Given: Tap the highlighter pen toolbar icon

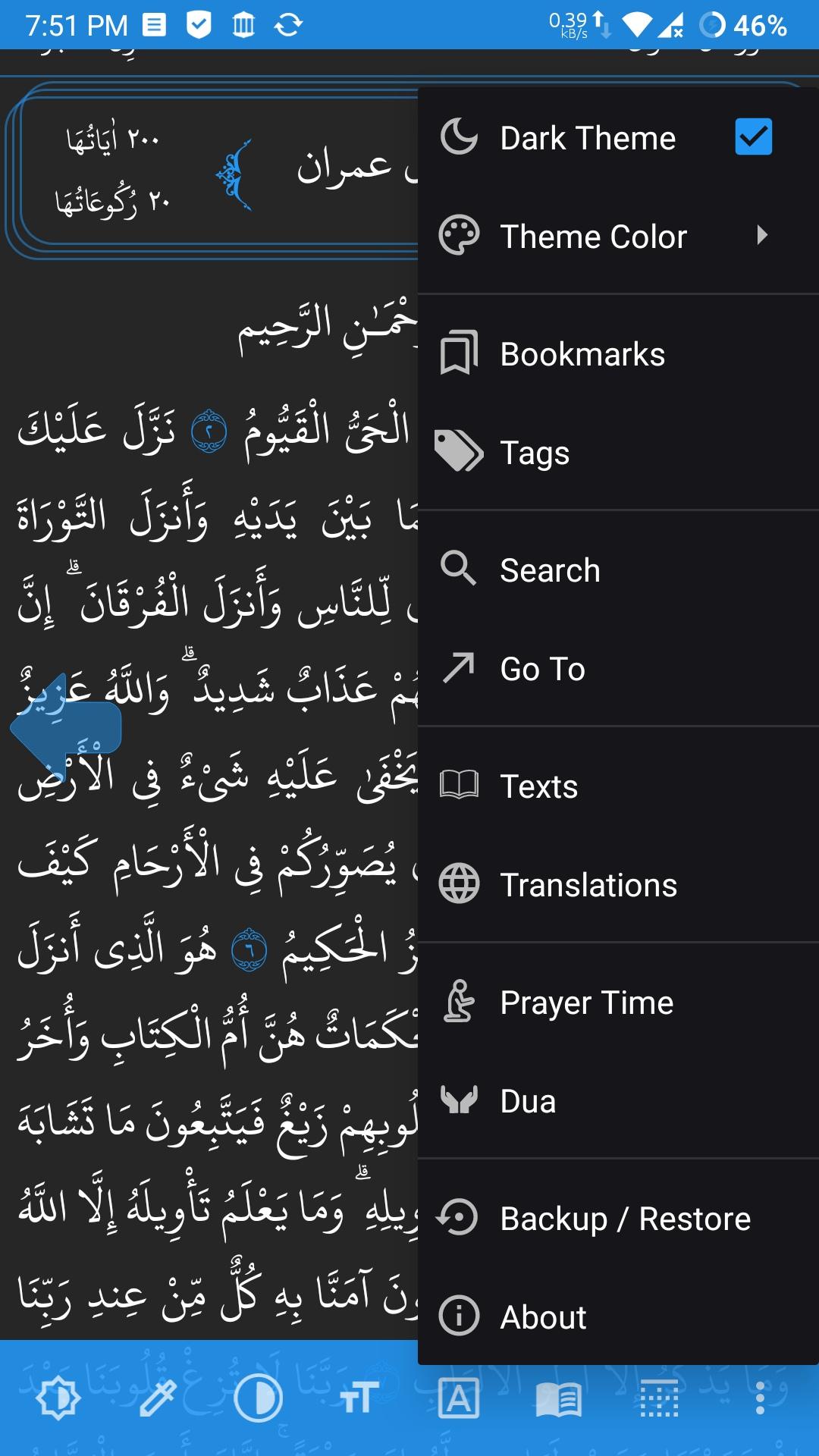Looking at the screenshot, I should pos(158,1398).
